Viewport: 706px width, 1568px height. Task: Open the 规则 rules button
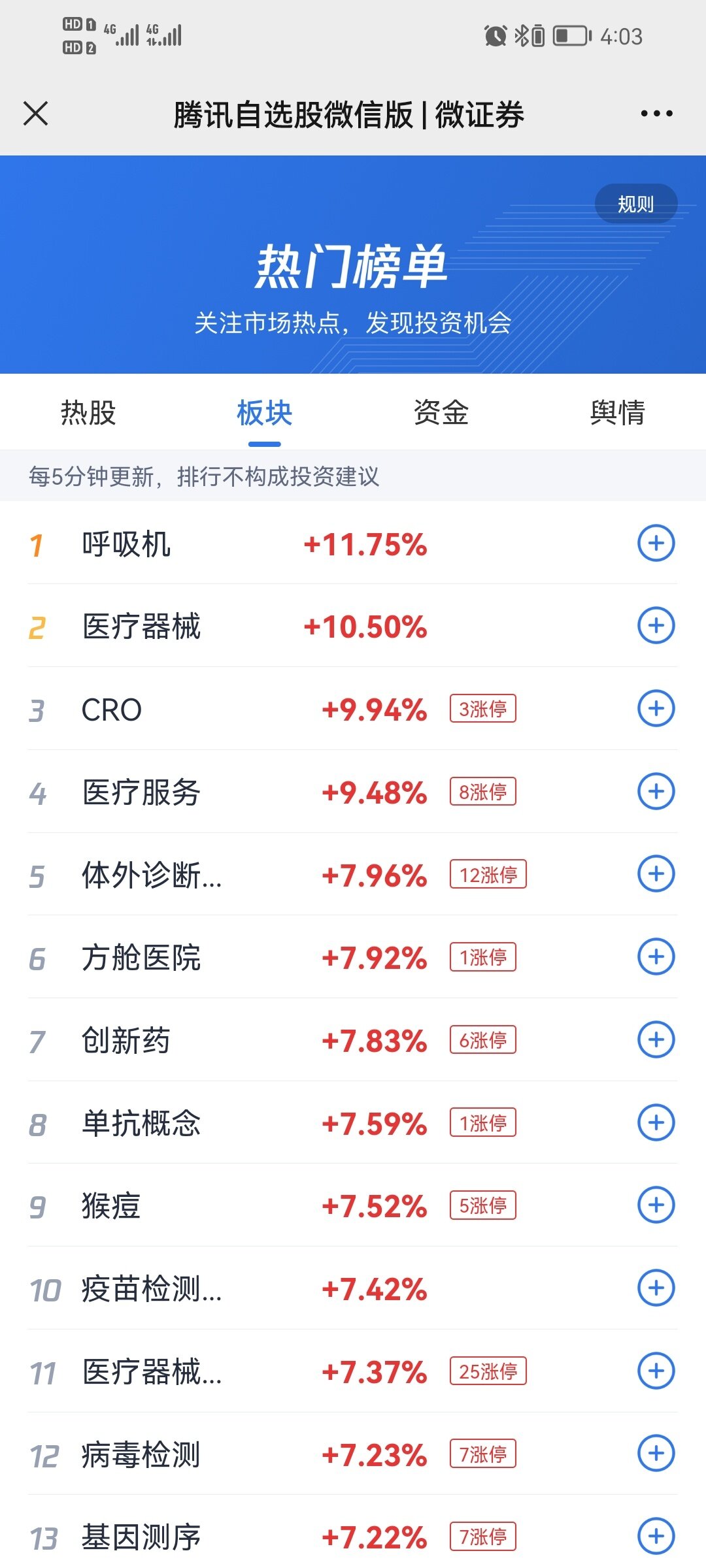click(635, 204)
